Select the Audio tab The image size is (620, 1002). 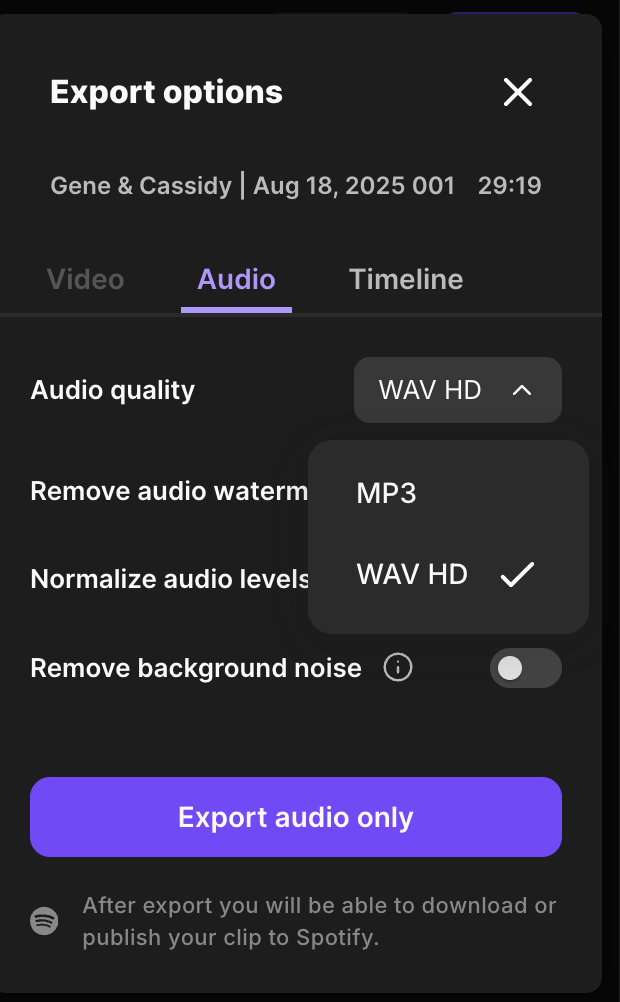click(x=236, y=279)
